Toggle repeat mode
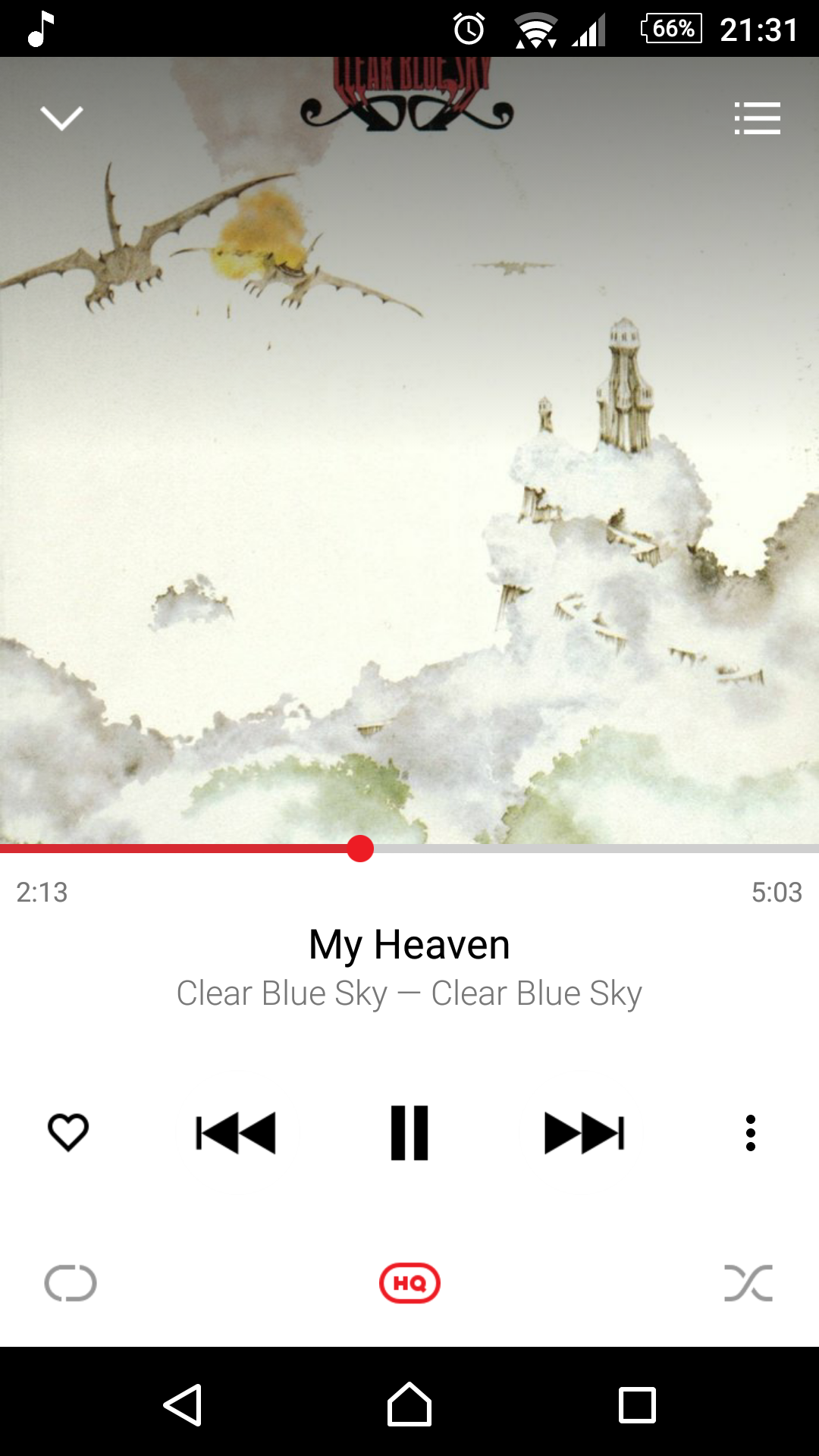This screenshot has width=819, height=1456. [71, 1283]
